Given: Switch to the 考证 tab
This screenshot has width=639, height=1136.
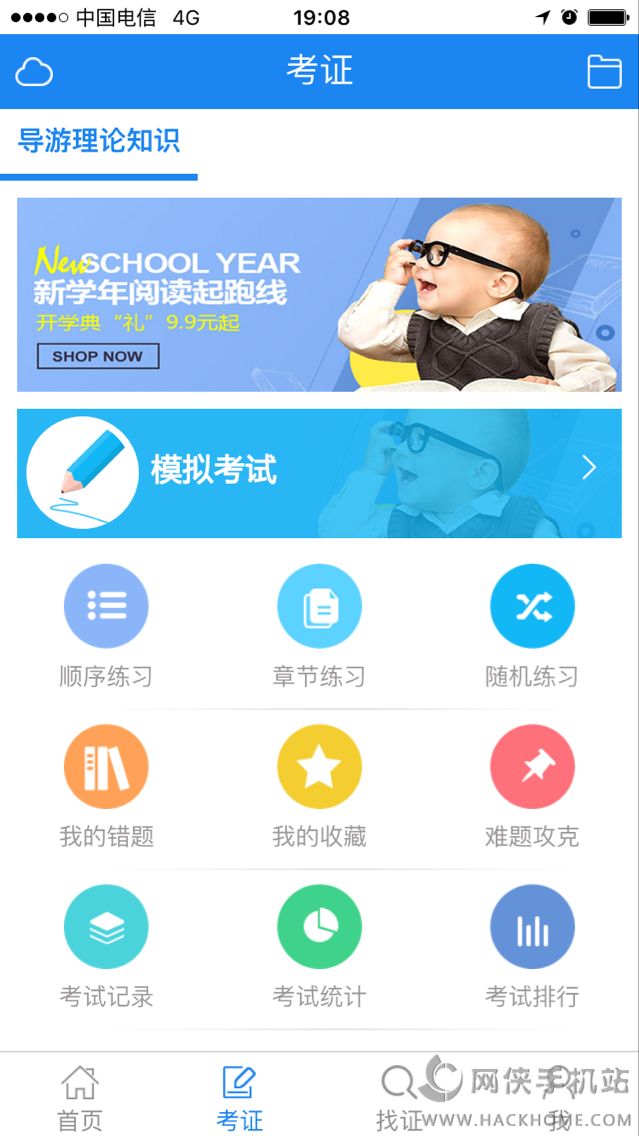Looking at the screenshot, I should click(239, 1097).
